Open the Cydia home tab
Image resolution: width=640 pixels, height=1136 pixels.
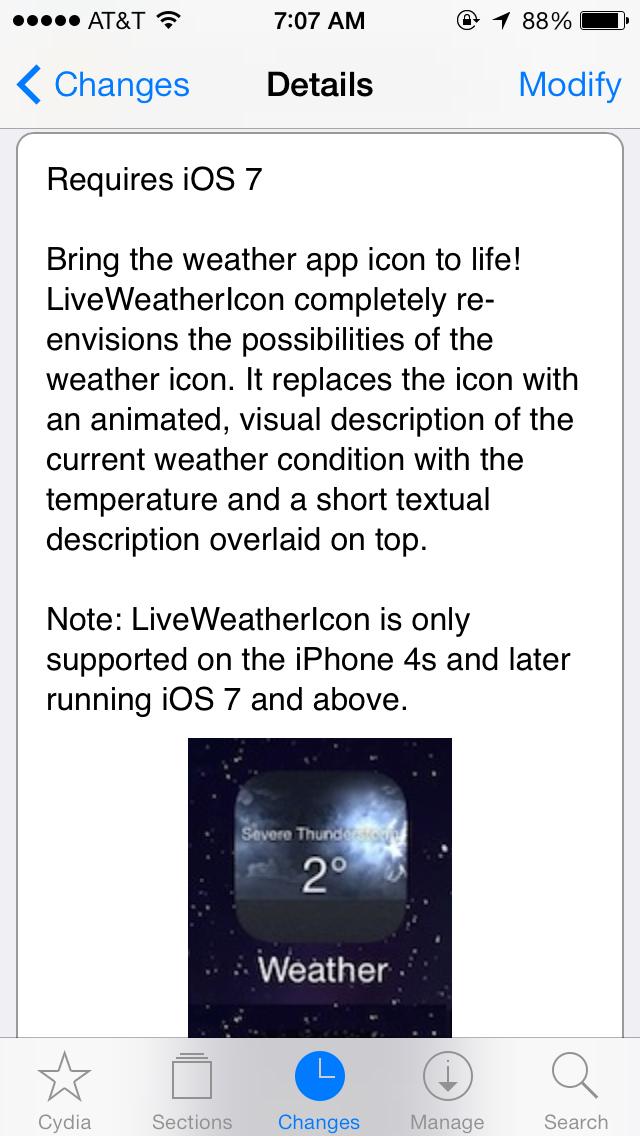tap(64, 1090)
